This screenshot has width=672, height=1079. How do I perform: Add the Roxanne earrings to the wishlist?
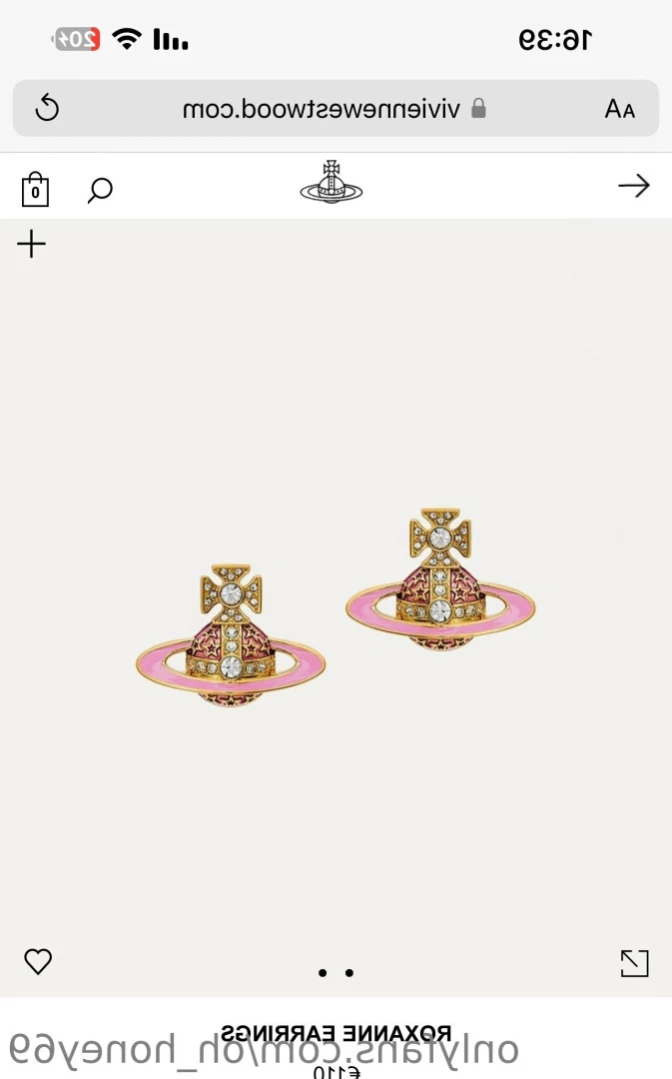pos(38,962)
